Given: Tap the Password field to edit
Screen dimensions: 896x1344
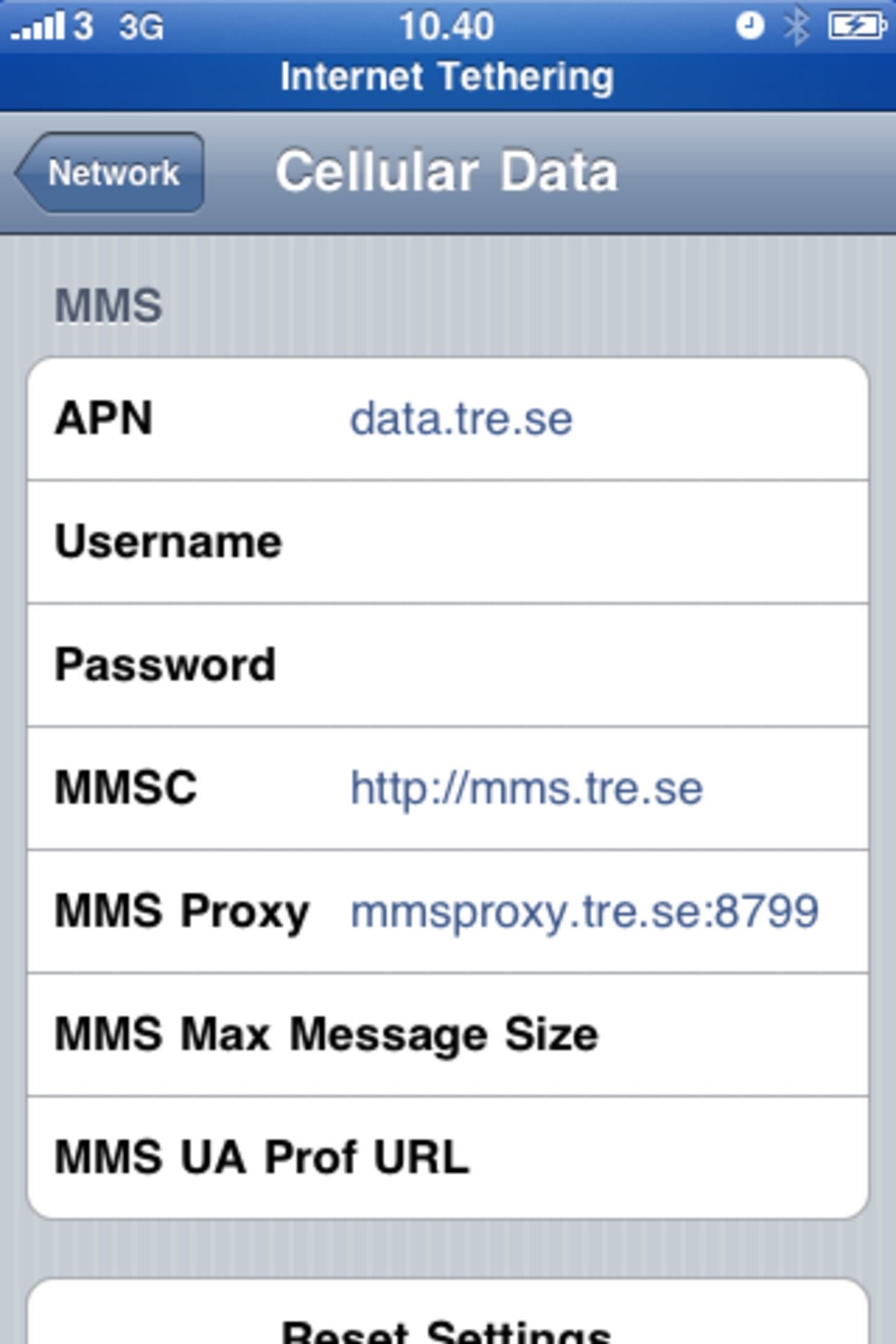Looking at the screenshot, I should (448, 665).
